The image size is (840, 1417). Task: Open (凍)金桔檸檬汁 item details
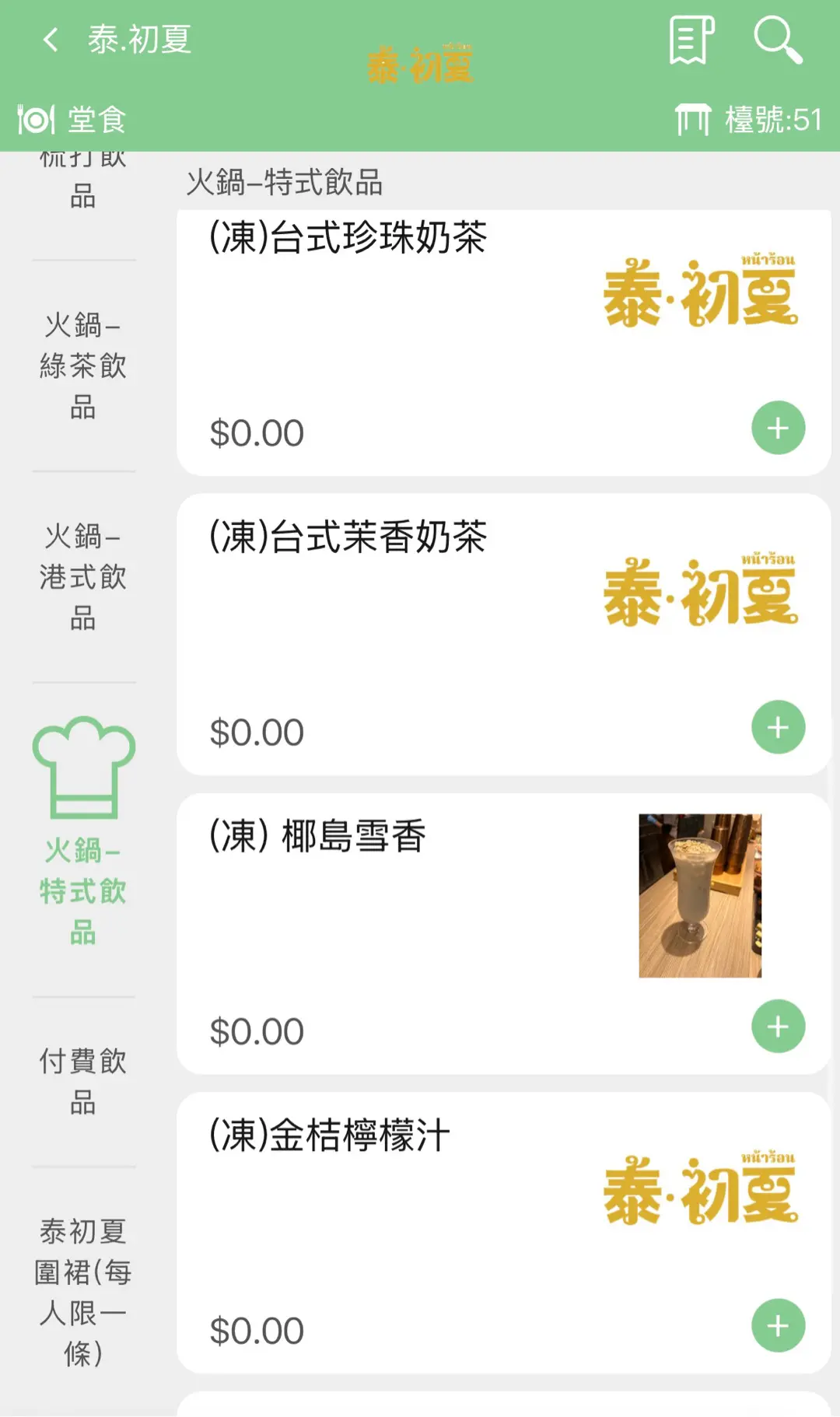pyautogui.click(x=330, y=1135)
